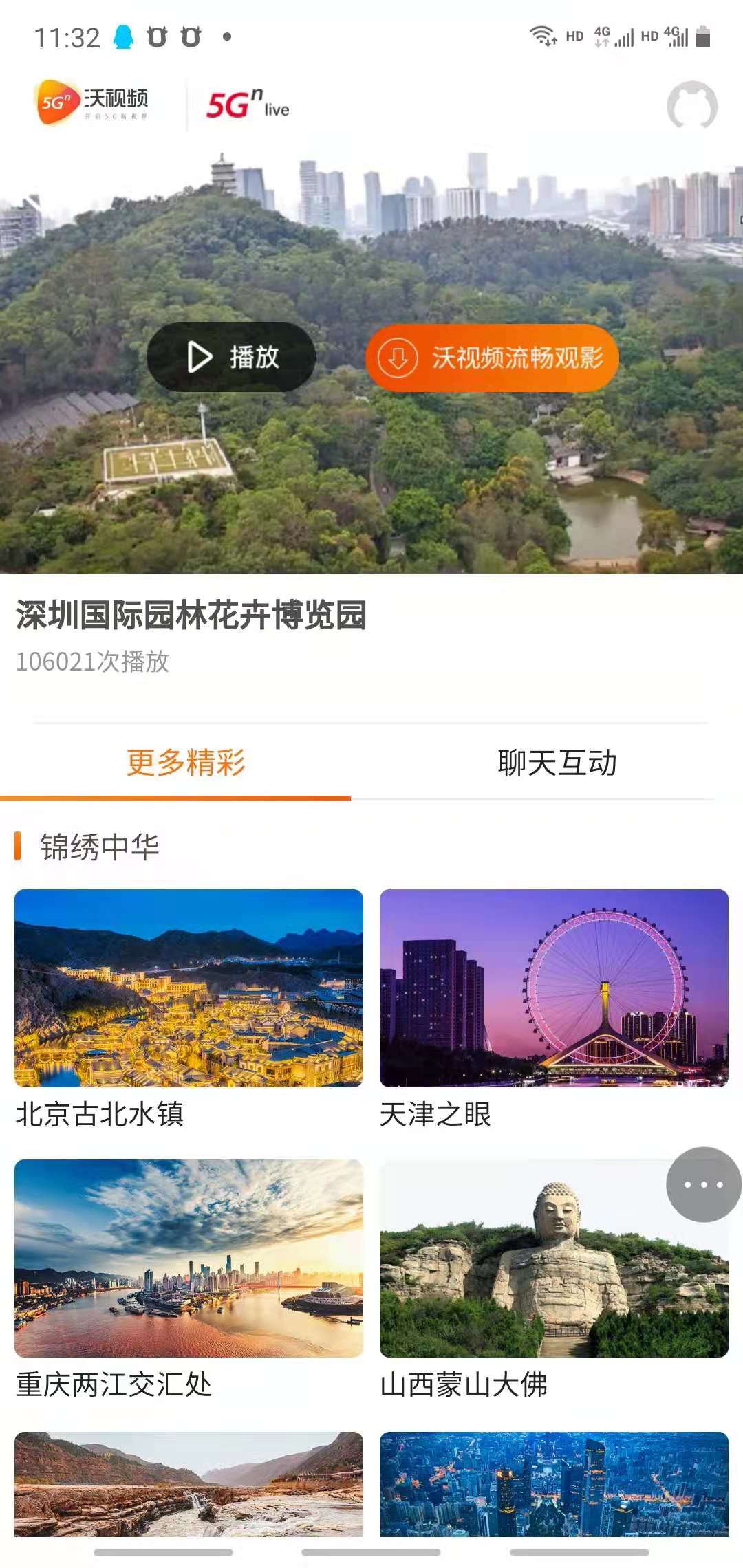Tap the video title 深圳国际园林花卉博览园
743x1568 pixels.
click(191, 617)
